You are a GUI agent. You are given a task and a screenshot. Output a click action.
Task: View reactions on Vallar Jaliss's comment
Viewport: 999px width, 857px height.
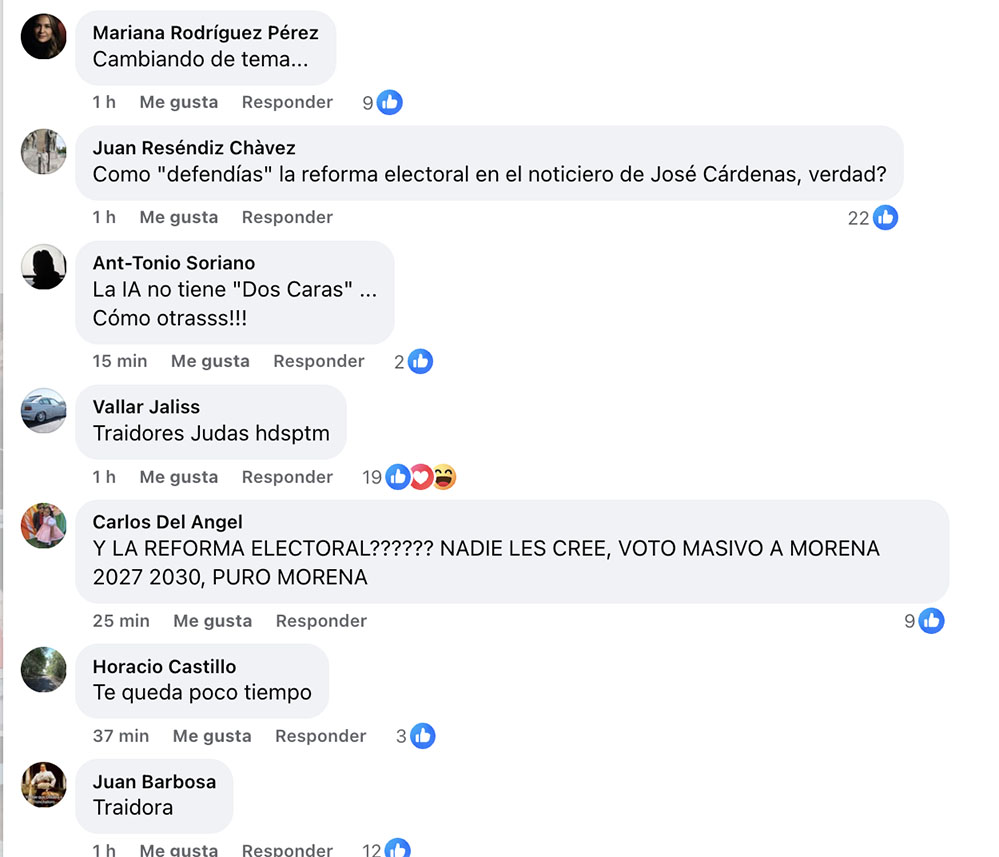[x=410, y=477]
